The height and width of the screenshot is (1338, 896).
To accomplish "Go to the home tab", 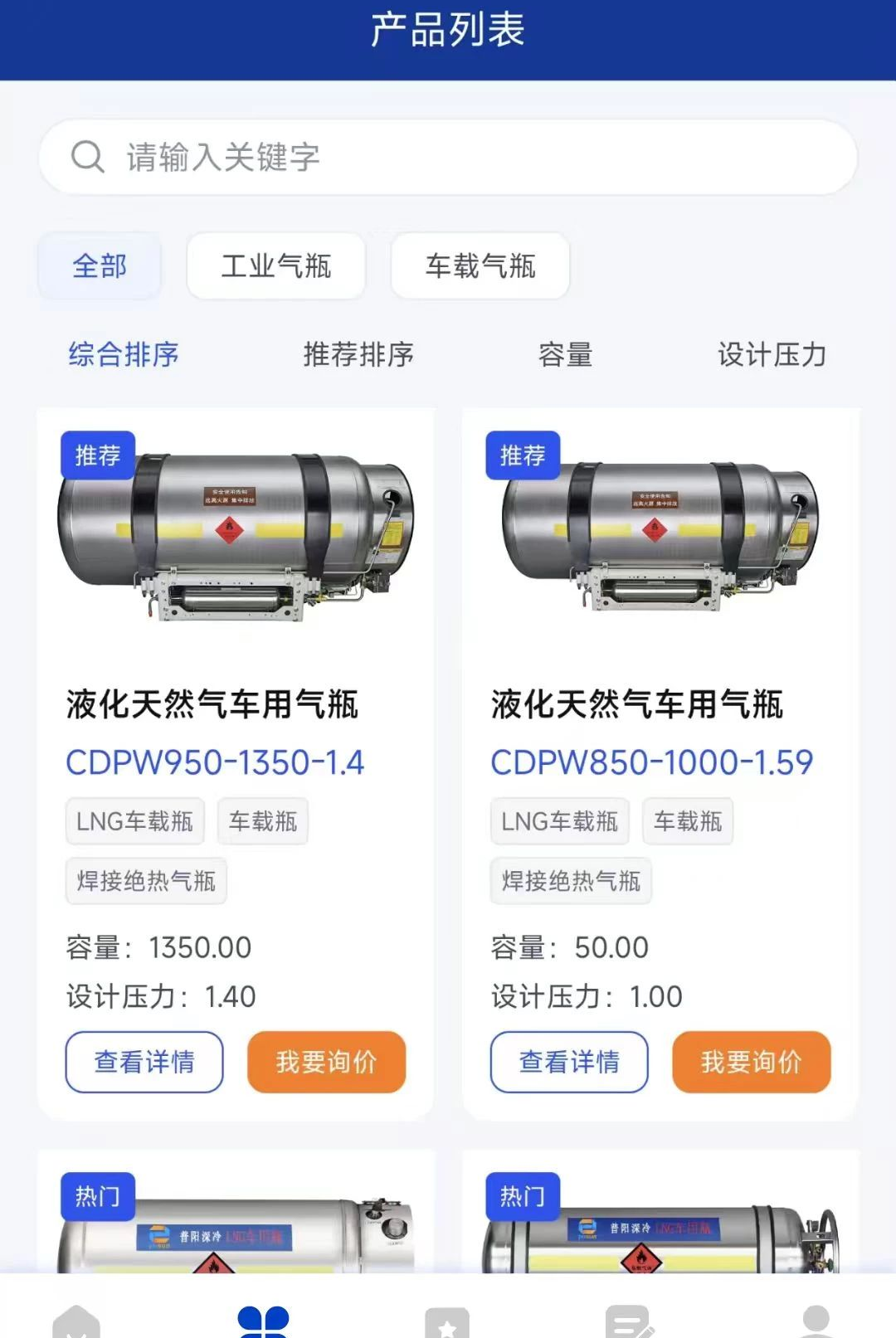I will (76, 1321).
